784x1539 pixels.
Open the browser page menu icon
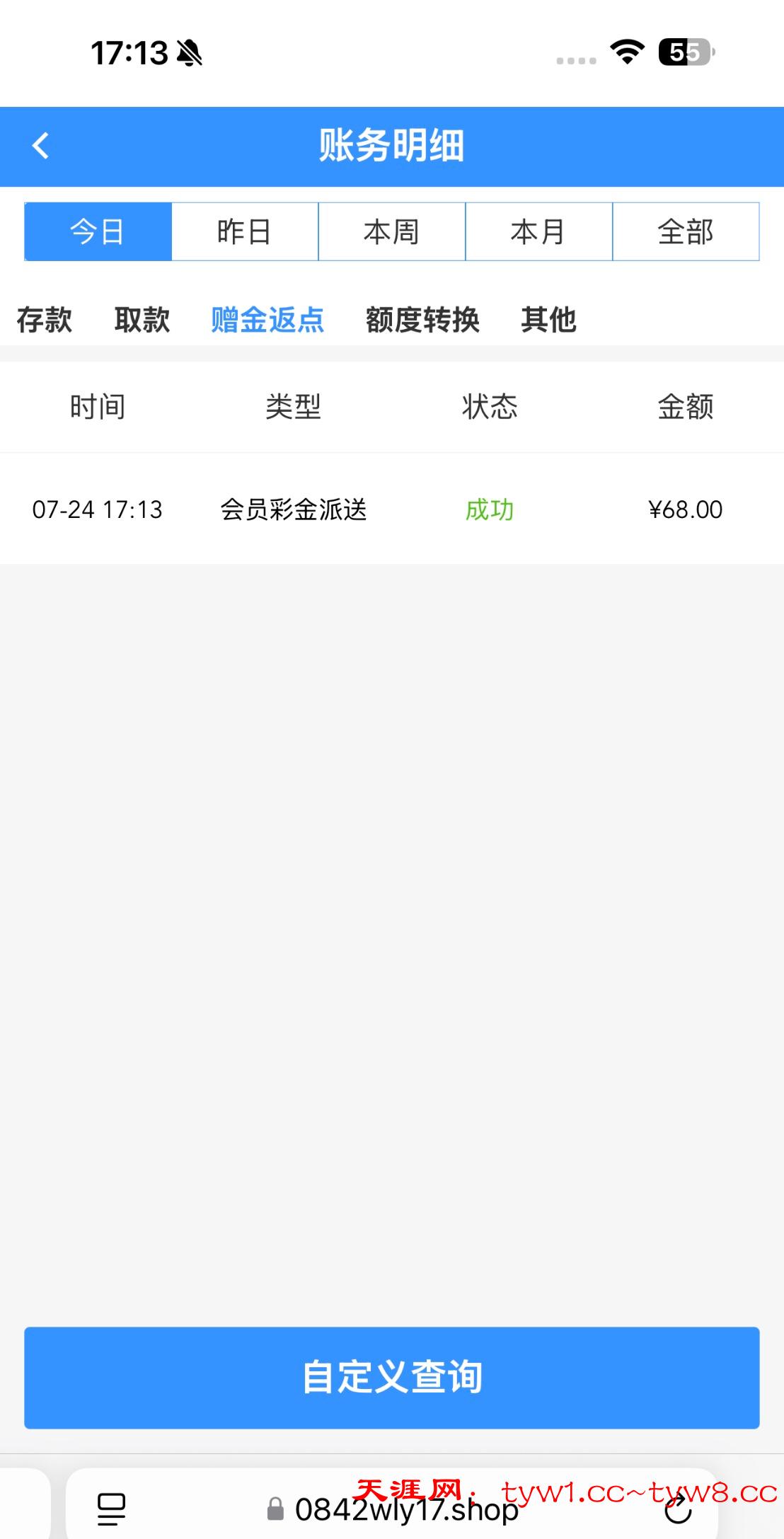pos(111,1510)
